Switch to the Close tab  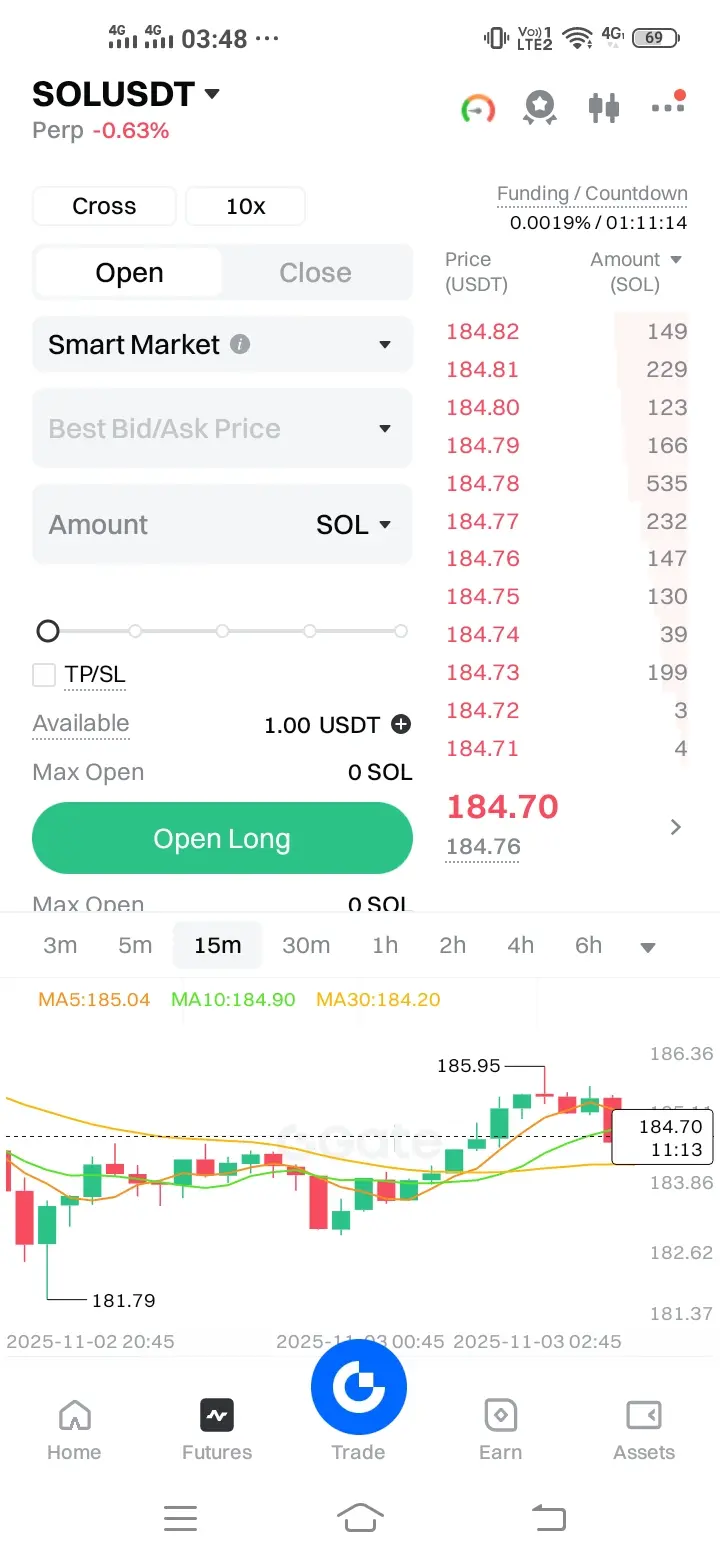pos(315,273)
